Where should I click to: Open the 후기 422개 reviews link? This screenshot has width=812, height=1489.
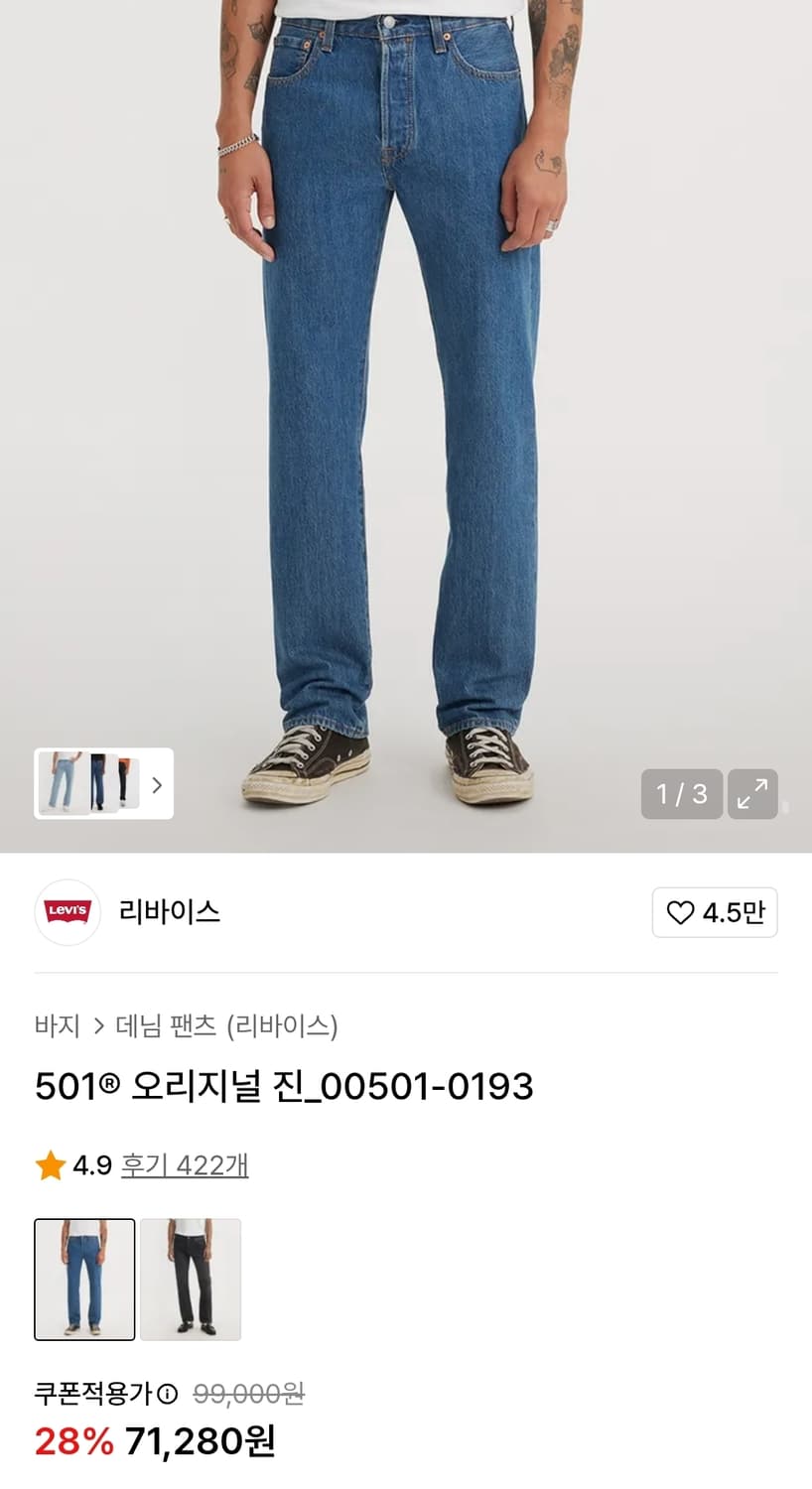coord(186,1165)
